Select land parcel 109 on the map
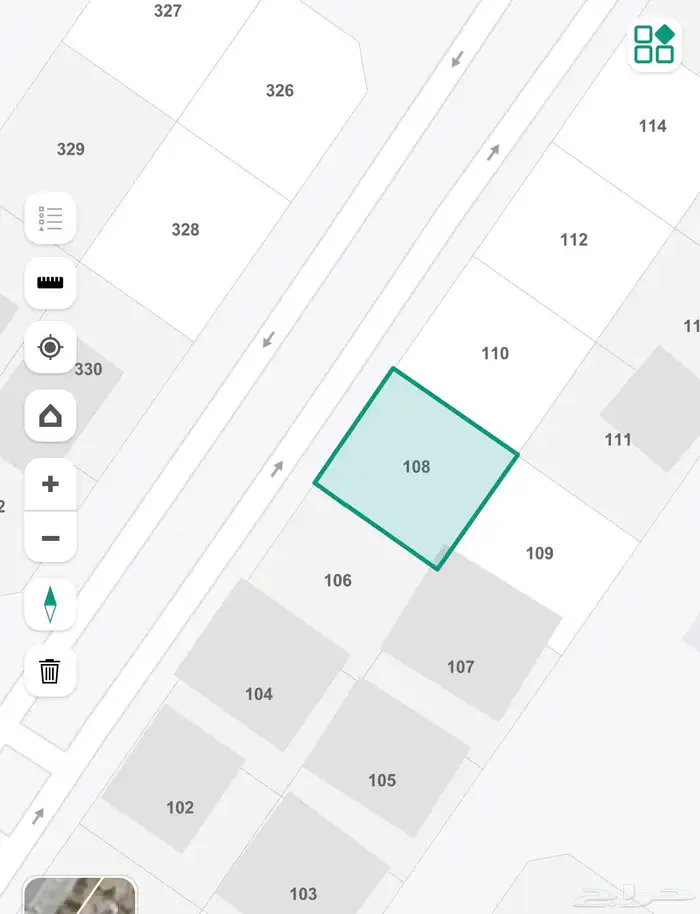 pos(540,553)
